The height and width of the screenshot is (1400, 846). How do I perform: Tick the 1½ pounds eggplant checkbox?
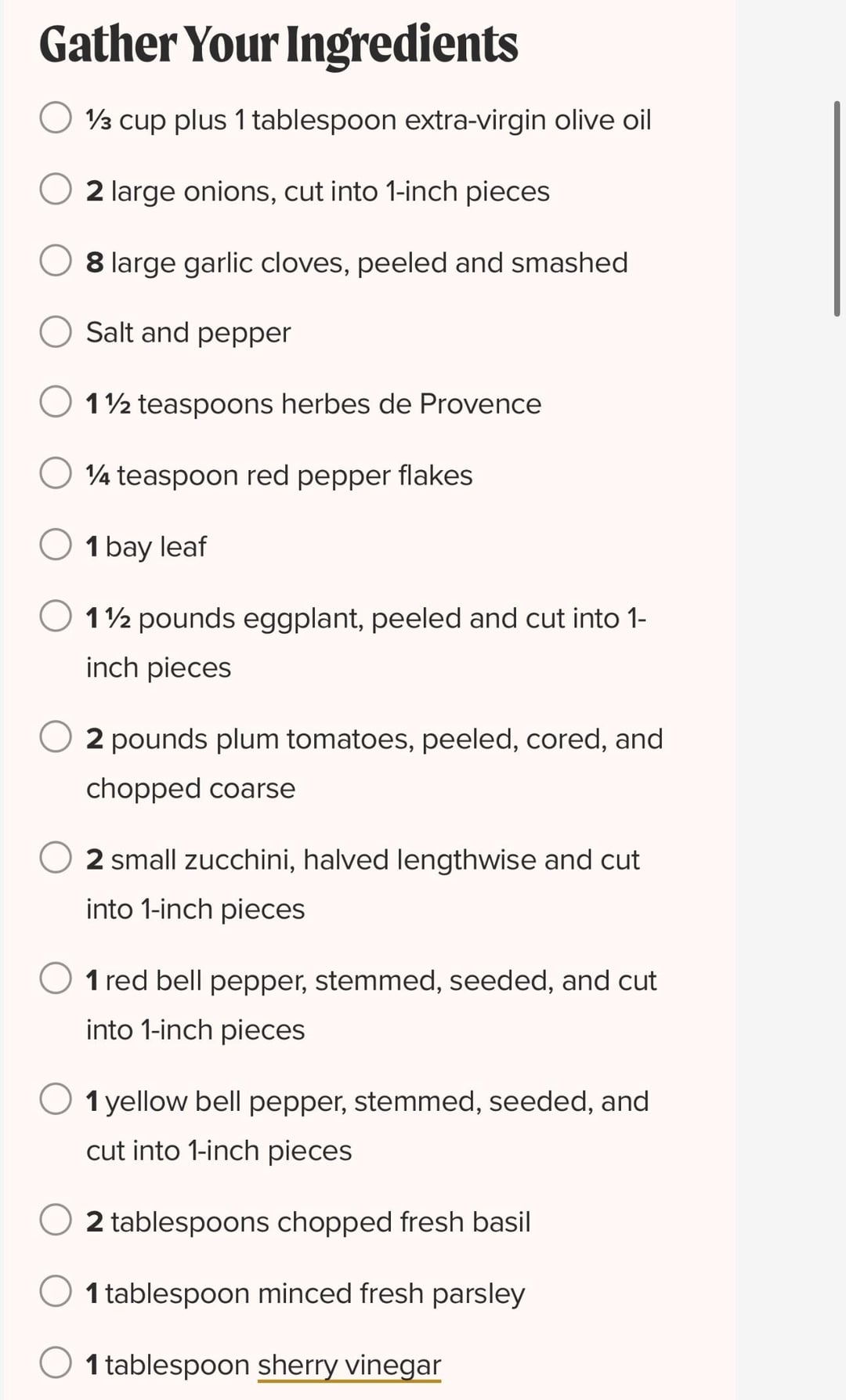tap(56, 616)
